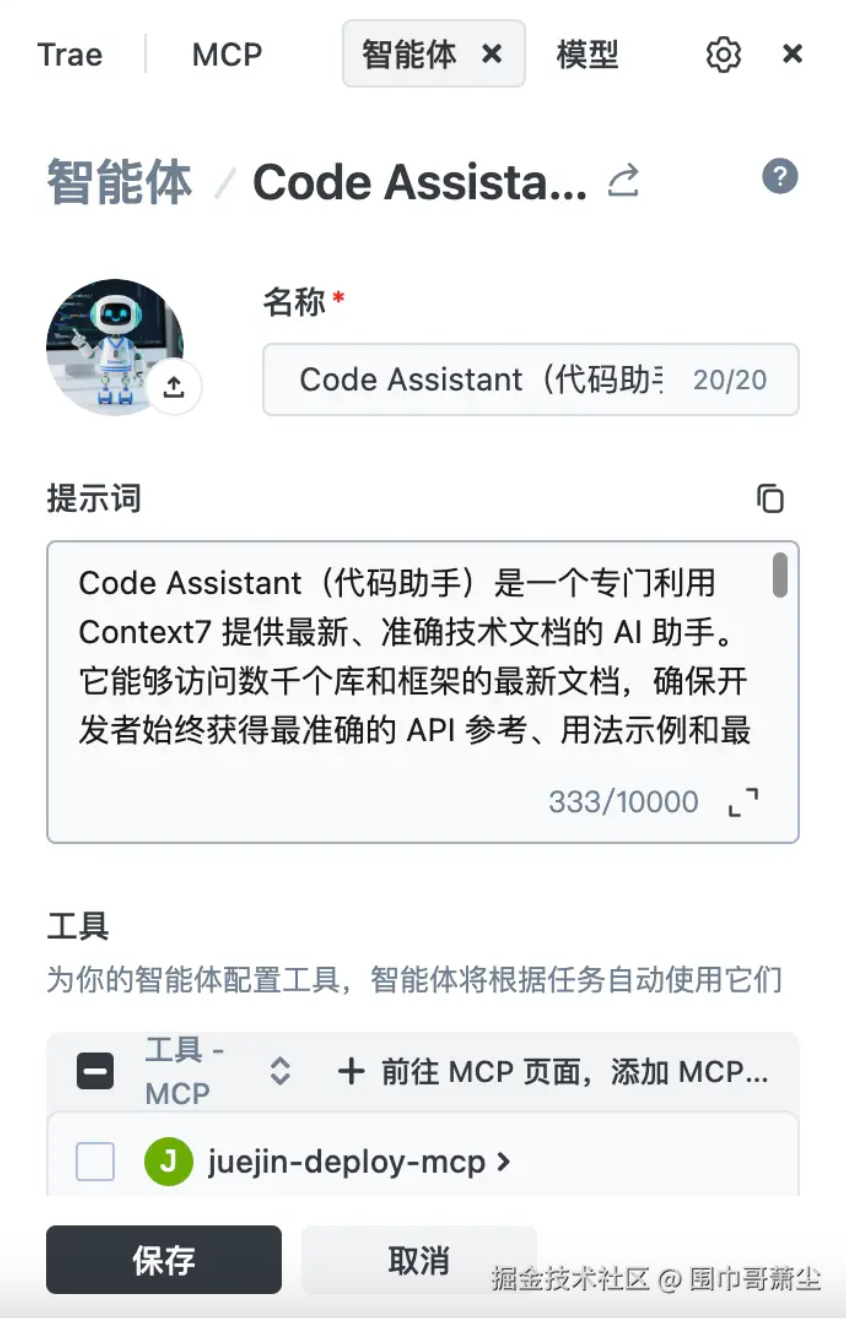Screen dimensions: 846x1318
Task: Check the juejin-deploy-mcp checkbox
Action: click(95, 1162)
